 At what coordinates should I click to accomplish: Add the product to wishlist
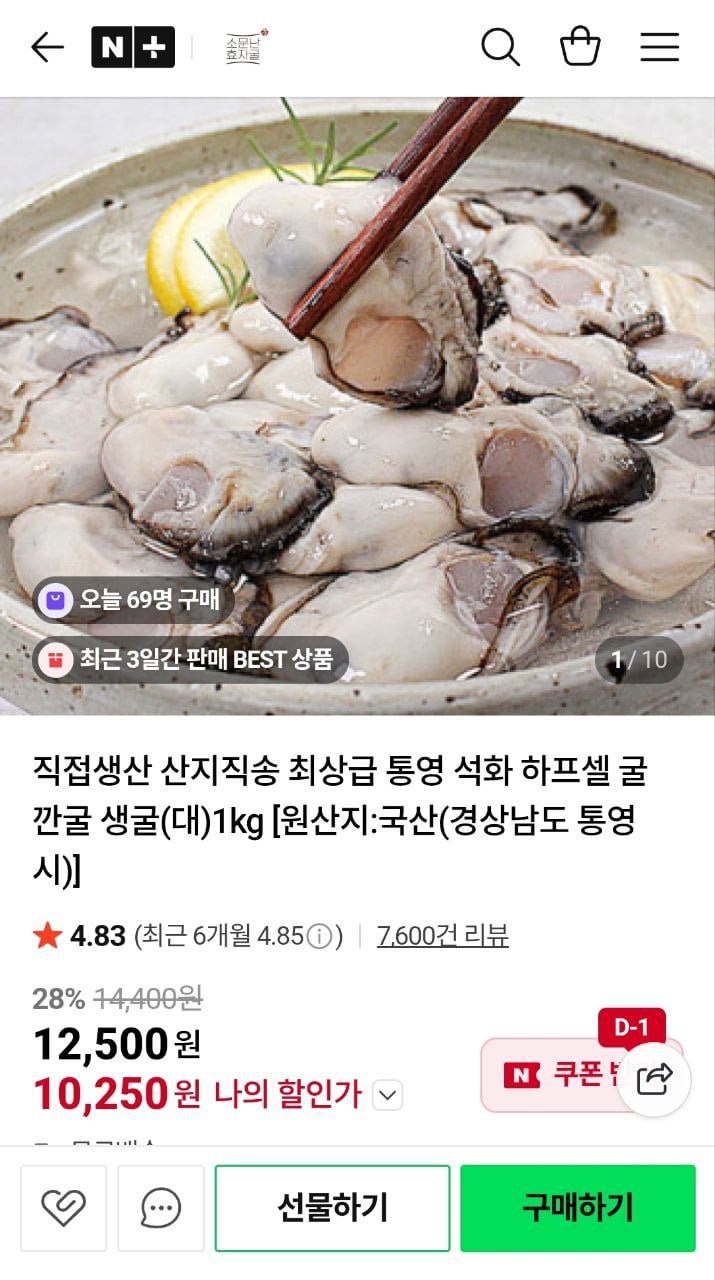pyautogui.click(x=63, y=1208)
